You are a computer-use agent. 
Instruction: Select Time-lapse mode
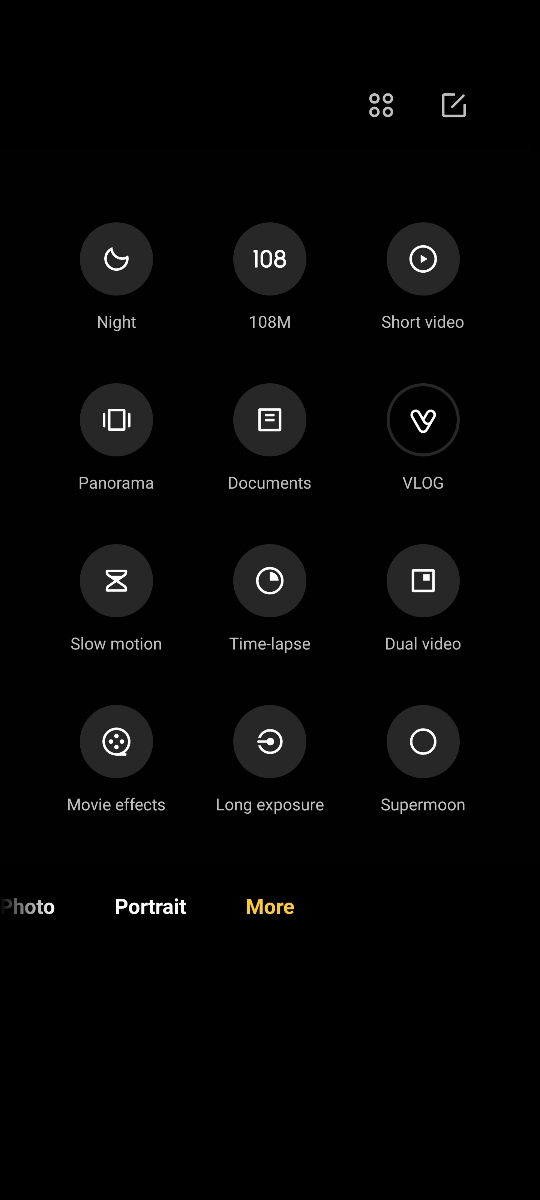270,581
